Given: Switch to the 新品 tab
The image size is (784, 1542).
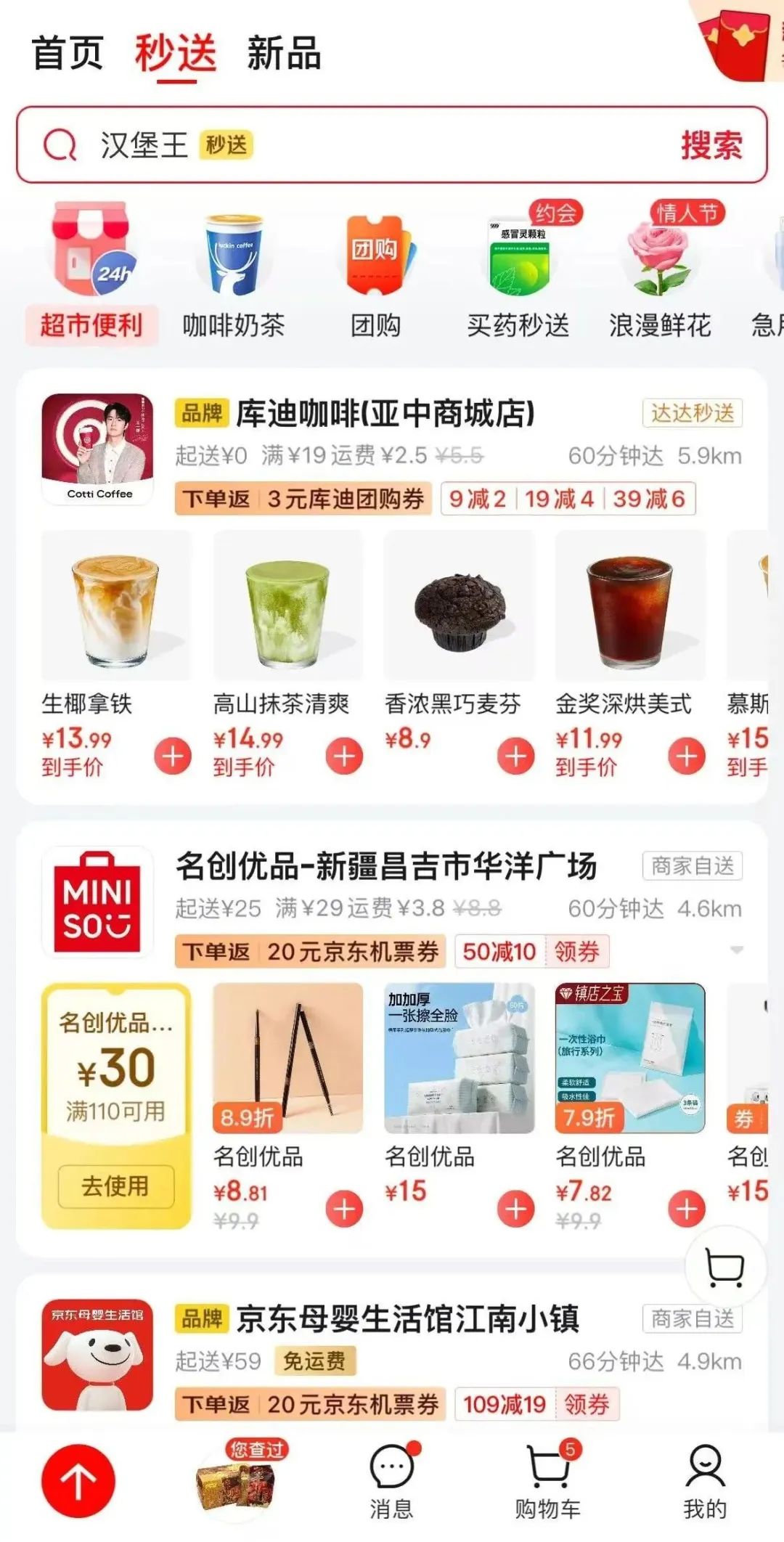Looking at the screenshot, I should point(284,54).
